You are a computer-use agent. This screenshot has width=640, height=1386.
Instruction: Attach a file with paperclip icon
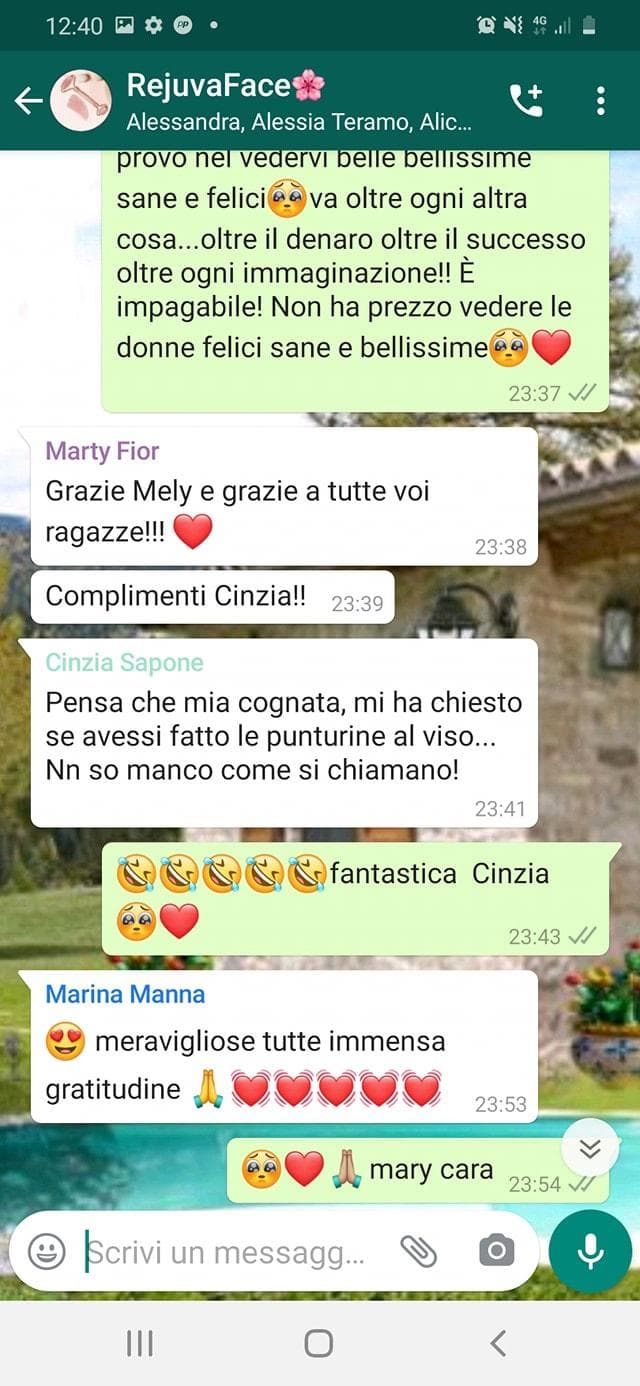[419, 1251]
